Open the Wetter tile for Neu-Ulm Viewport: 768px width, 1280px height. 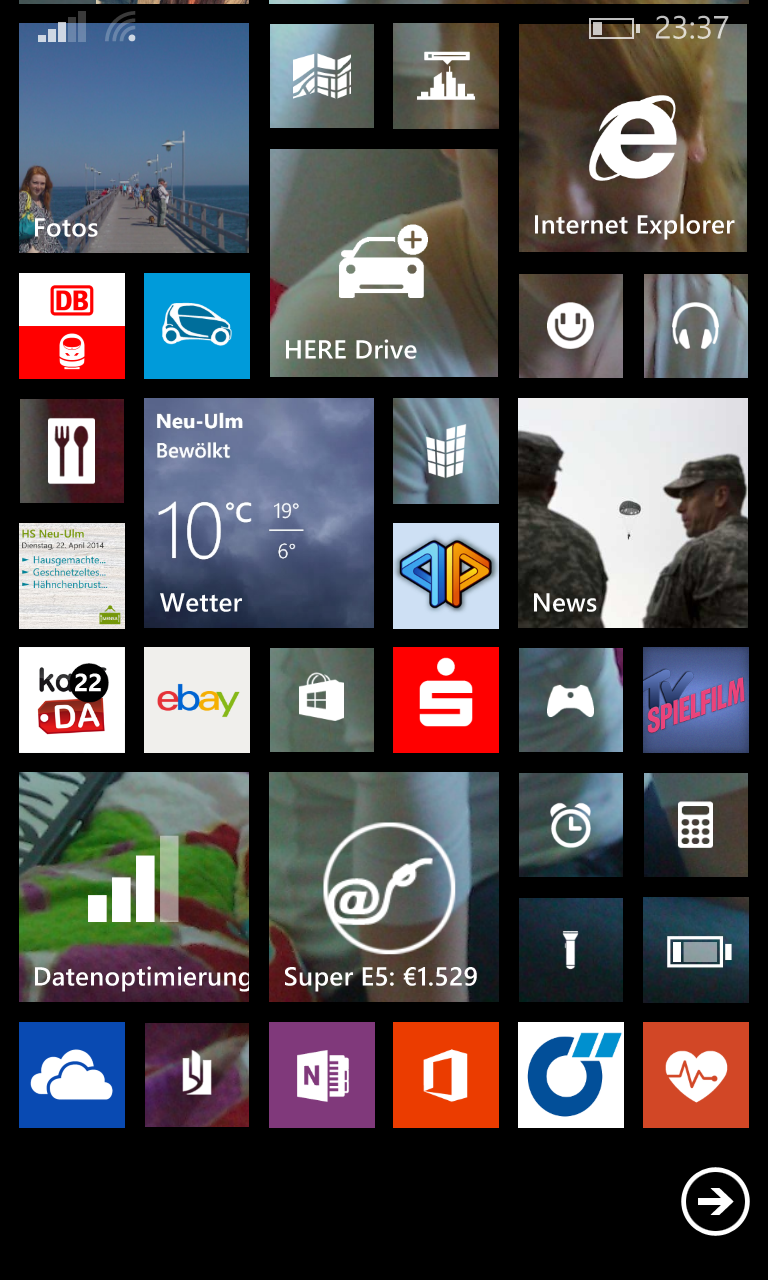point(258,513)
